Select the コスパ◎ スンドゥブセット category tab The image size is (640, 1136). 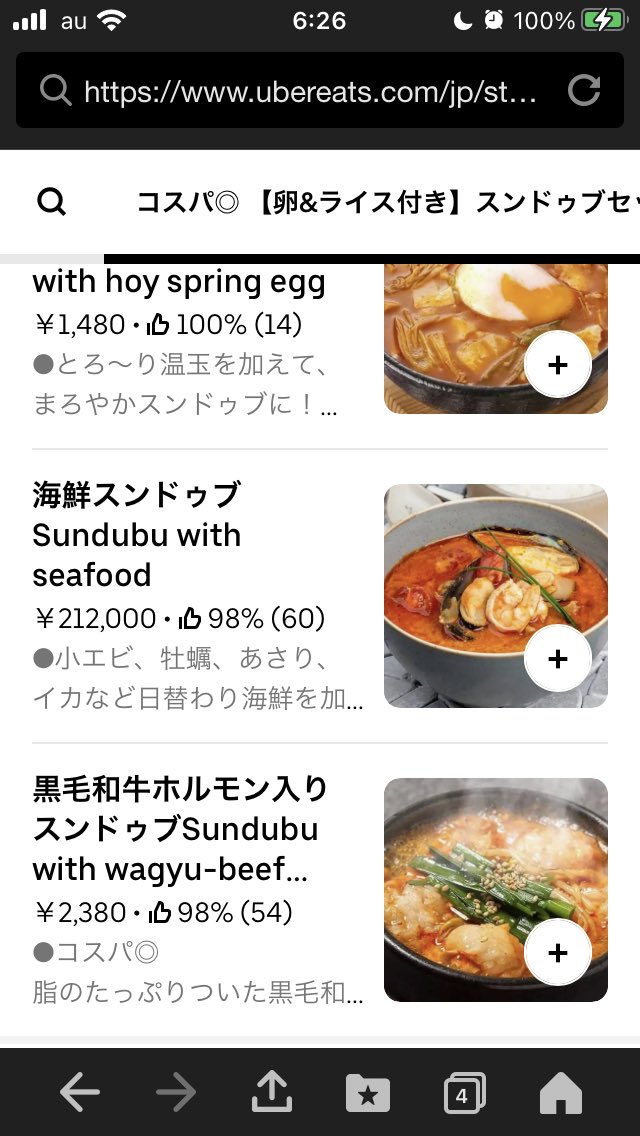click(x=385, y=203)
